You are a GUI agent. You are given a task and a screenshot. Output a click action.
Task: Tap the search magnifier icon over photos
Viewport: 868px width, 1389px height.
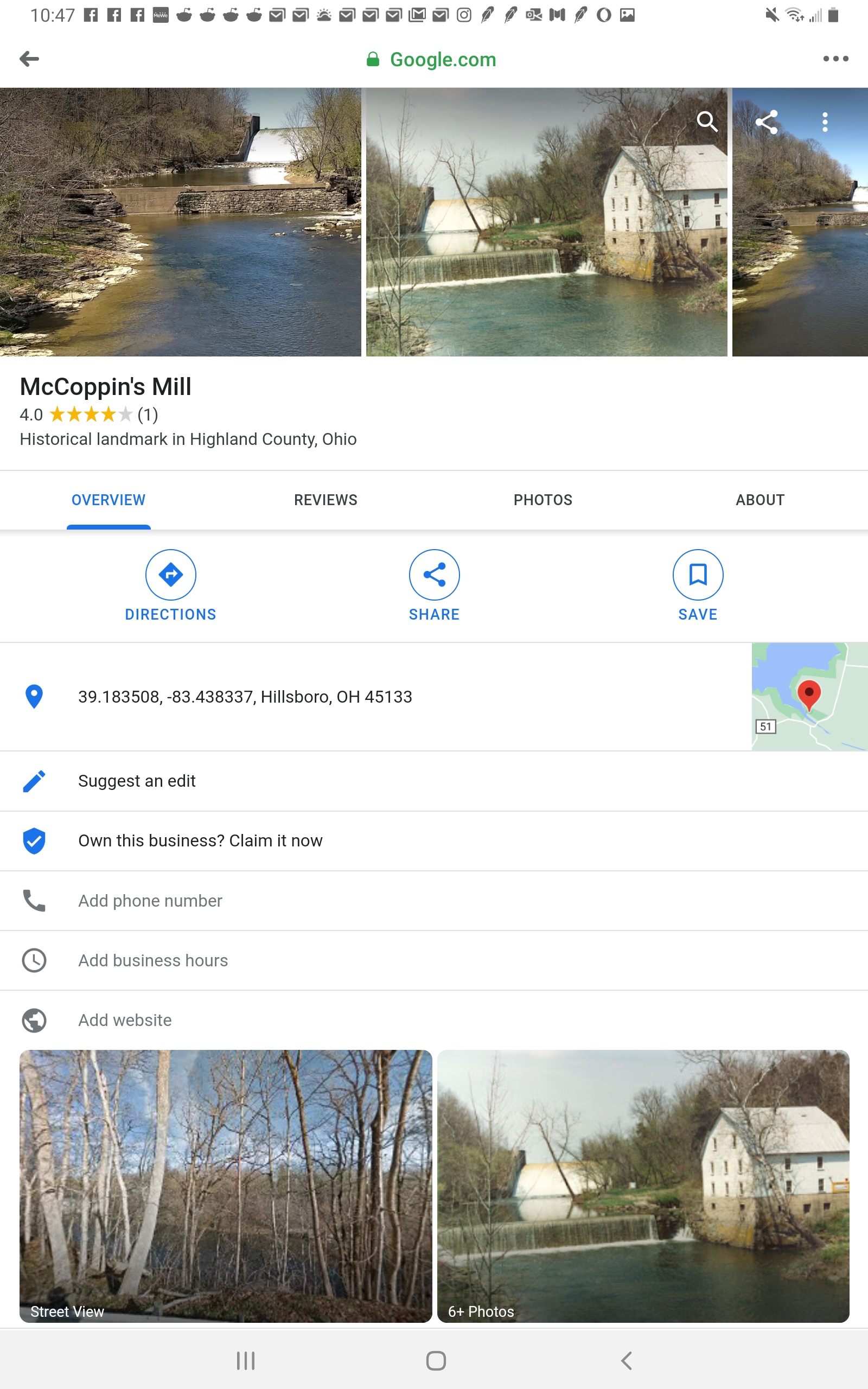tap(707, 122)
